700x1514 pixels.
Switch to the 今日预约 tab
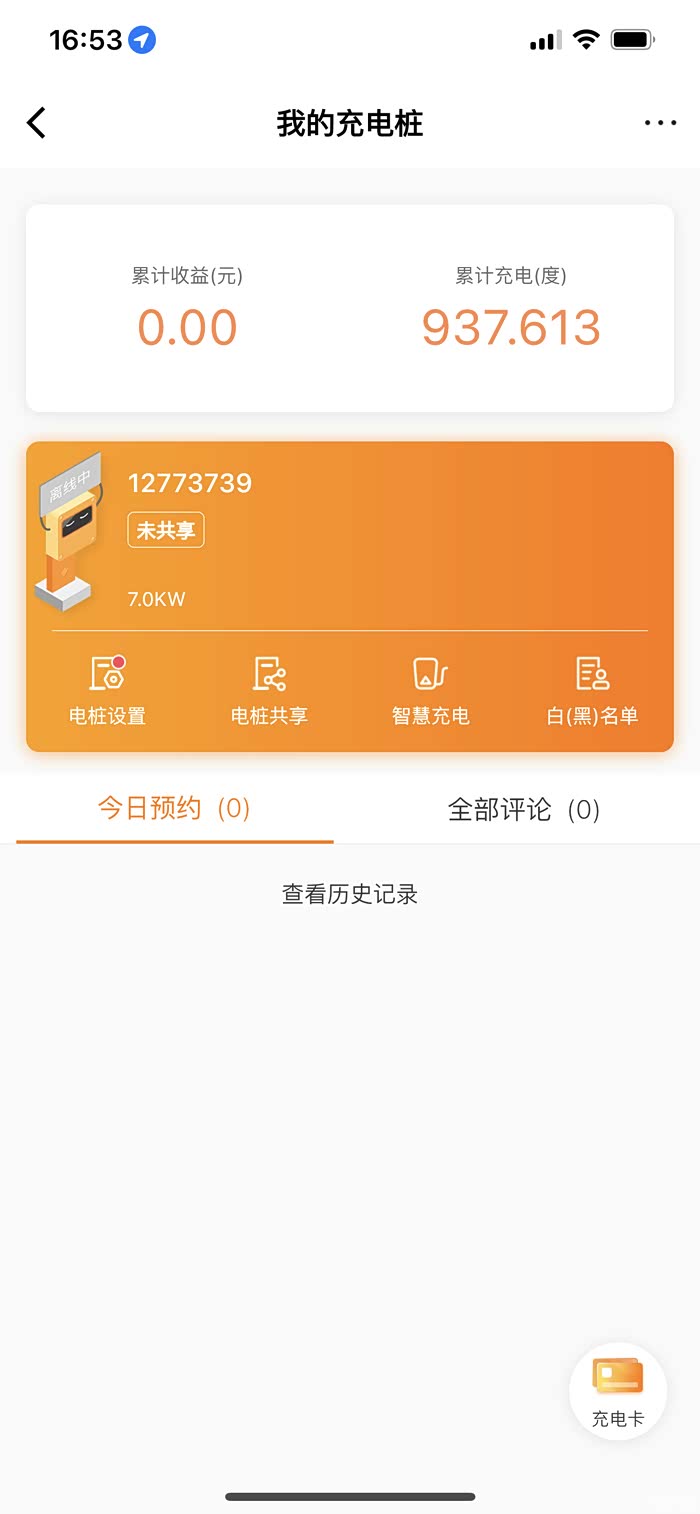point(174,808)
